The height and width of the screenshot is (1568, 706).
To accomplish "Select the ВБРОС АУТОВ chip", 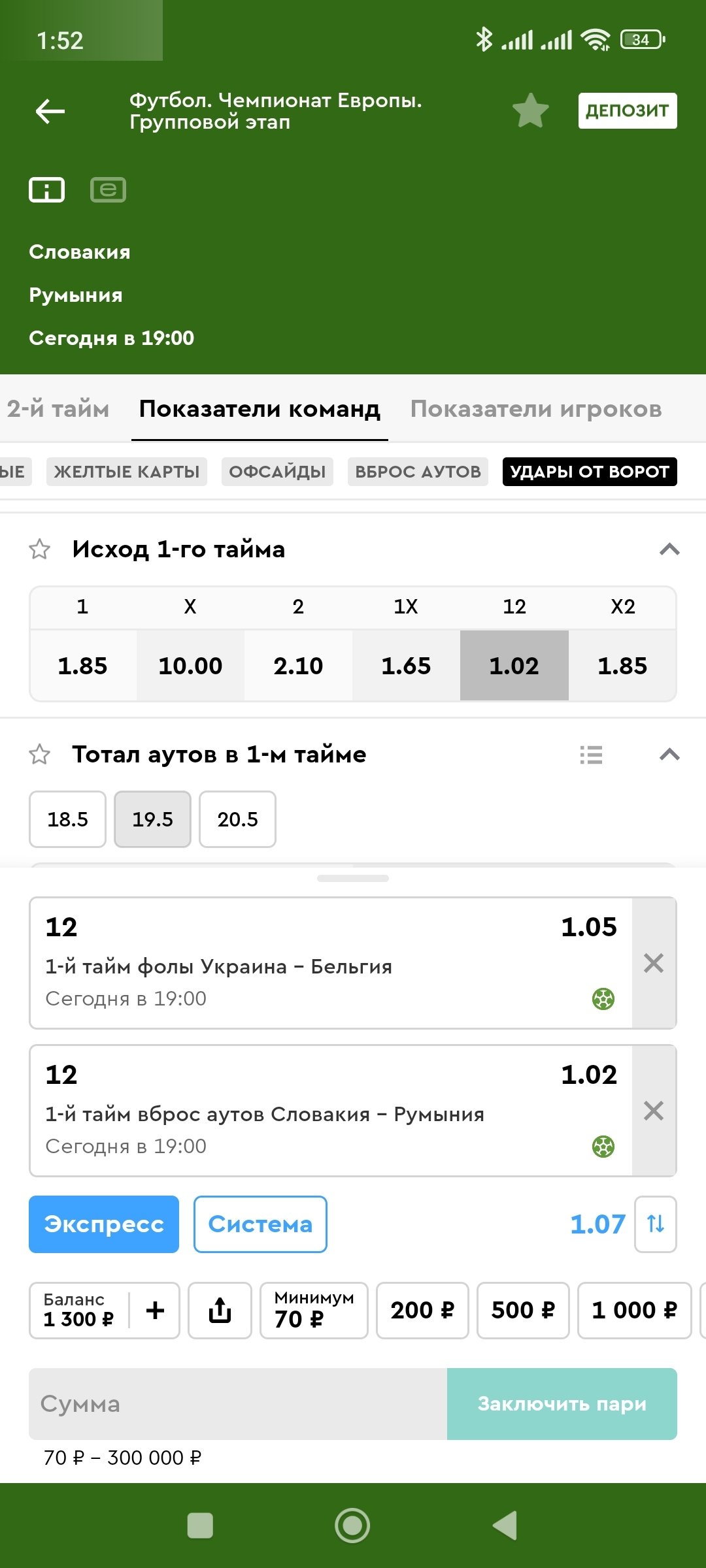I will pyautogui.click(x=418, y=472).
